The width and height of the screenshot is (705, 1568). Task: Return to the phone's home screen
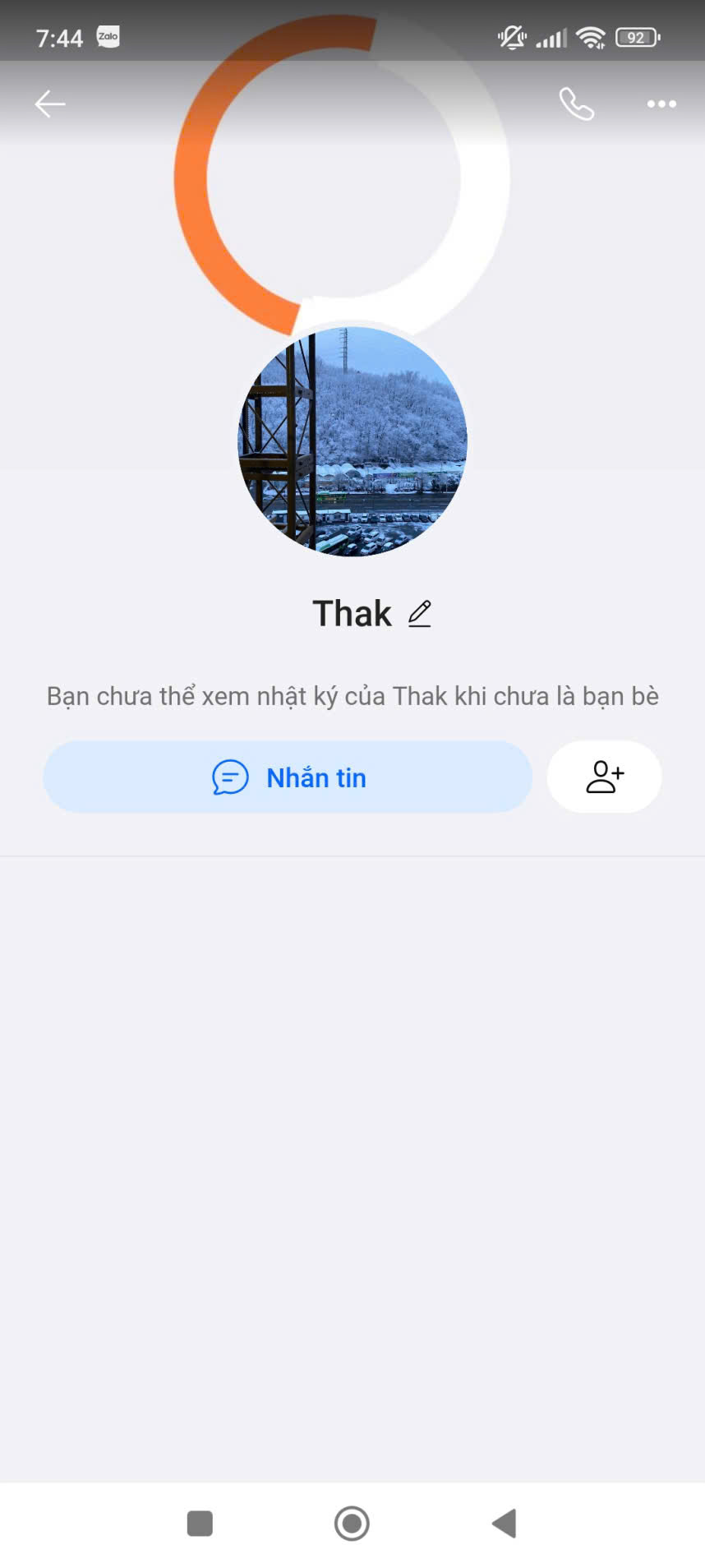tap(352, 1523)
